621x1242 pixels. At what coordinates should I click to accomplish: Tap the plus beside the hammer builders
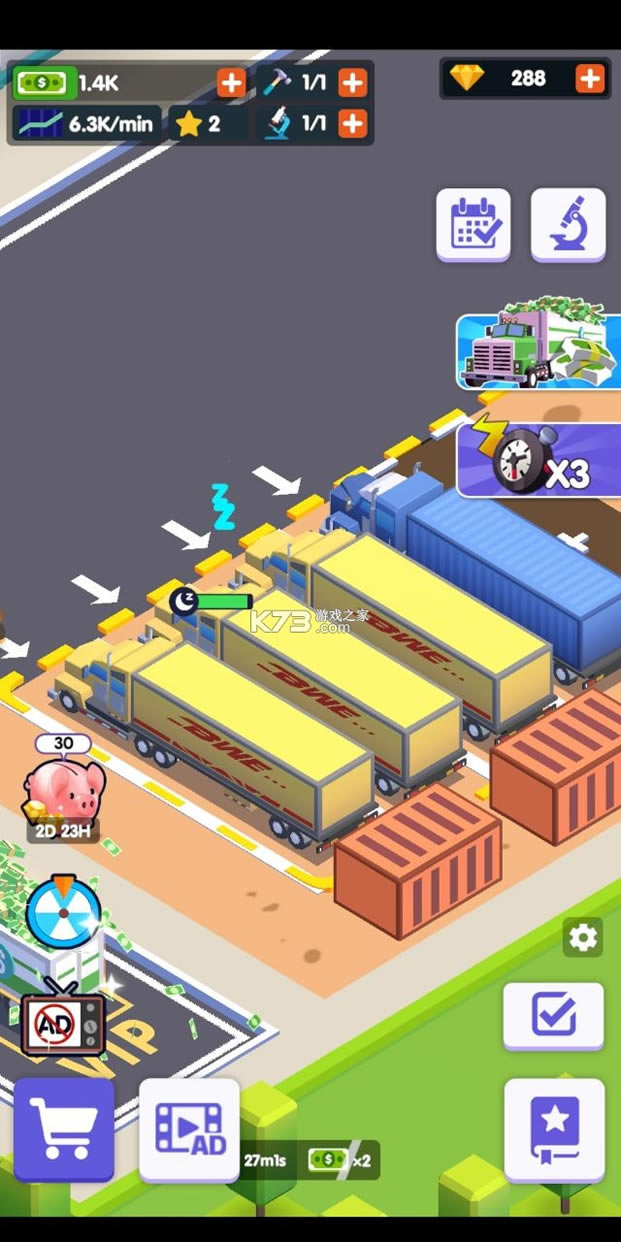click(352, 83)
